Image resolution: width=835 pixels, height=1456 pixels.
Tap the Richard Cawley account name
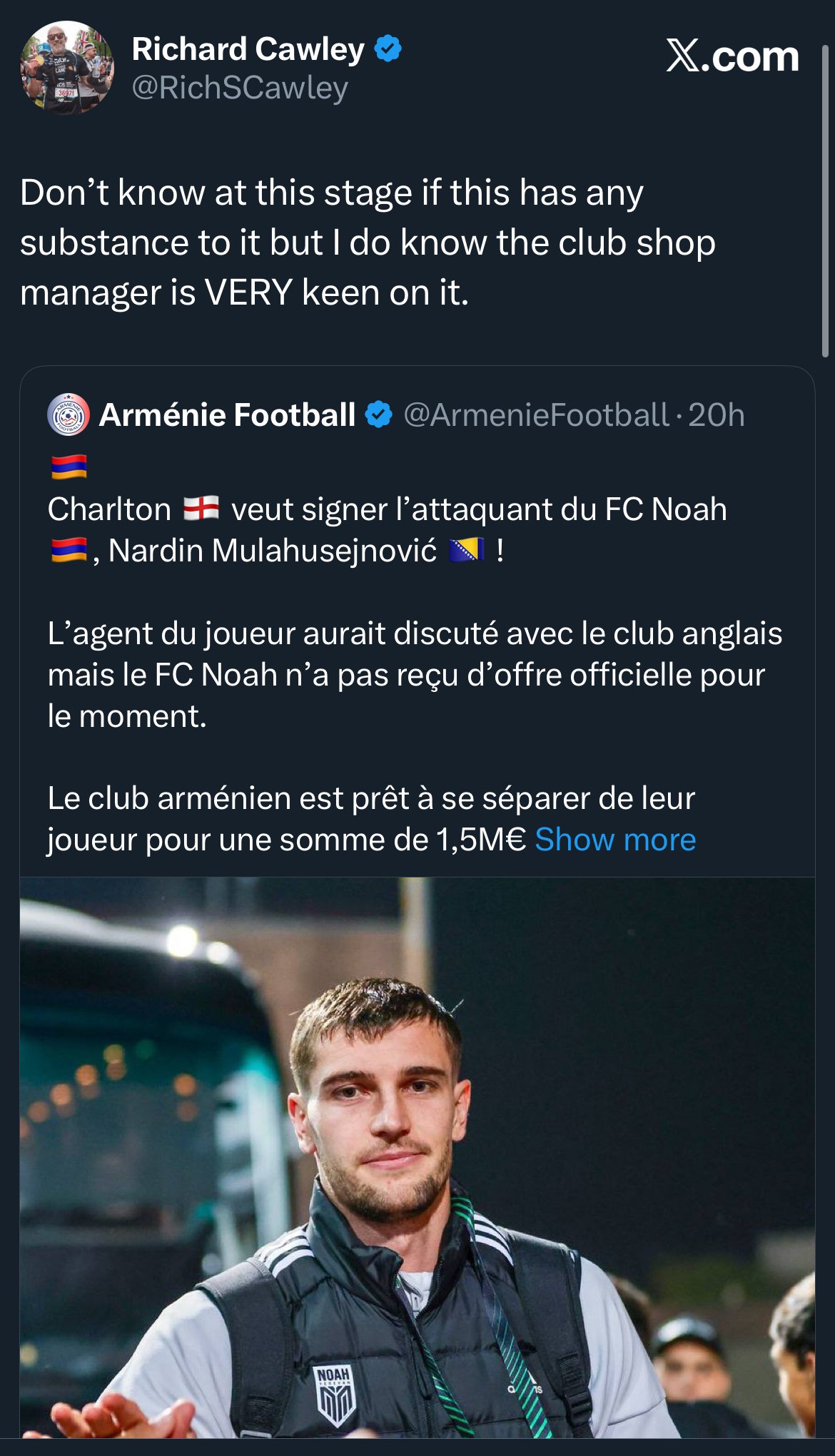tap(248, 50)
